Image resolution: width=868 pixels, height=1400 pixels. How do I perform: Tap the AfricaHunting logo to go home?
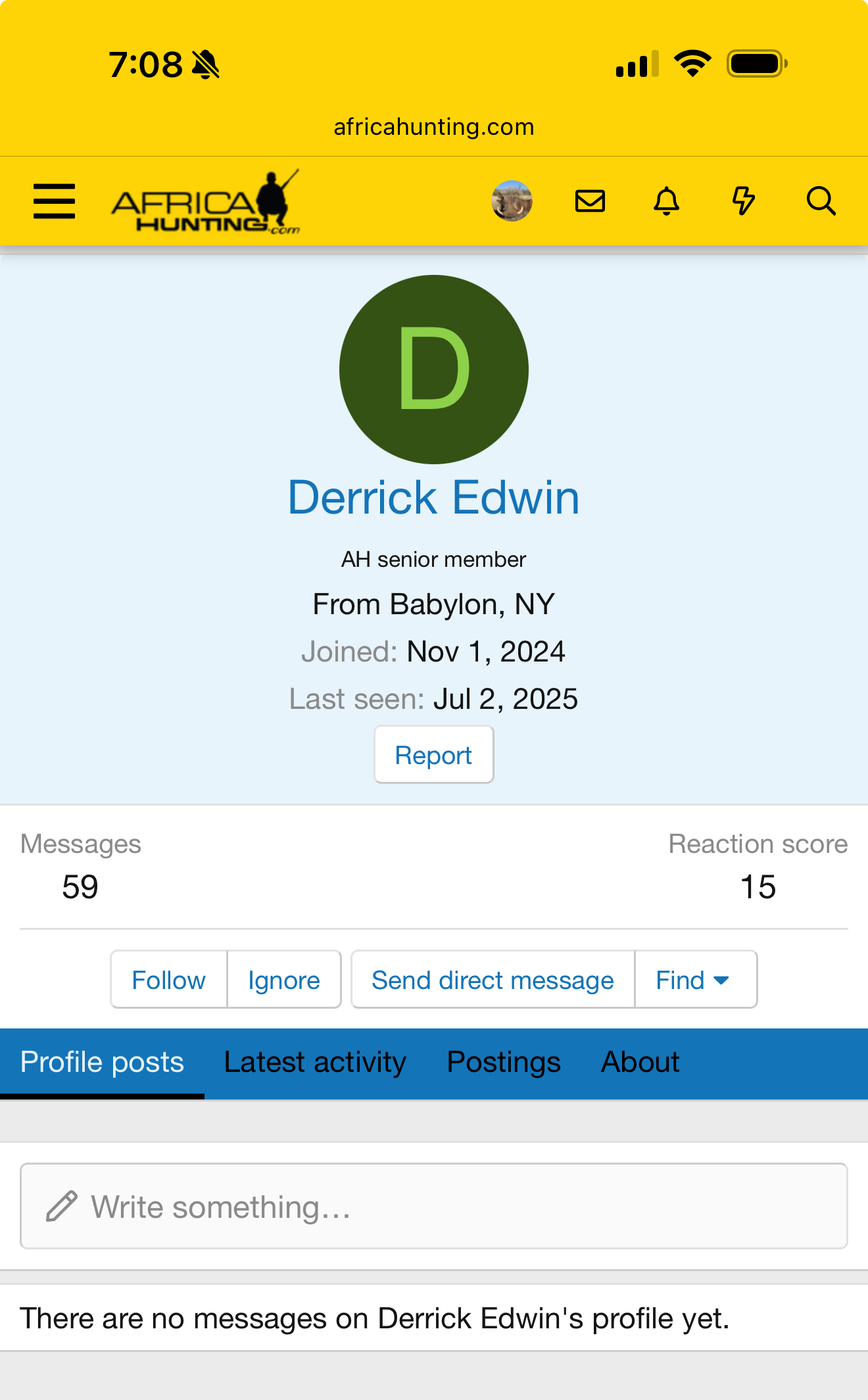pyautogui.click(x=205, y=202)
